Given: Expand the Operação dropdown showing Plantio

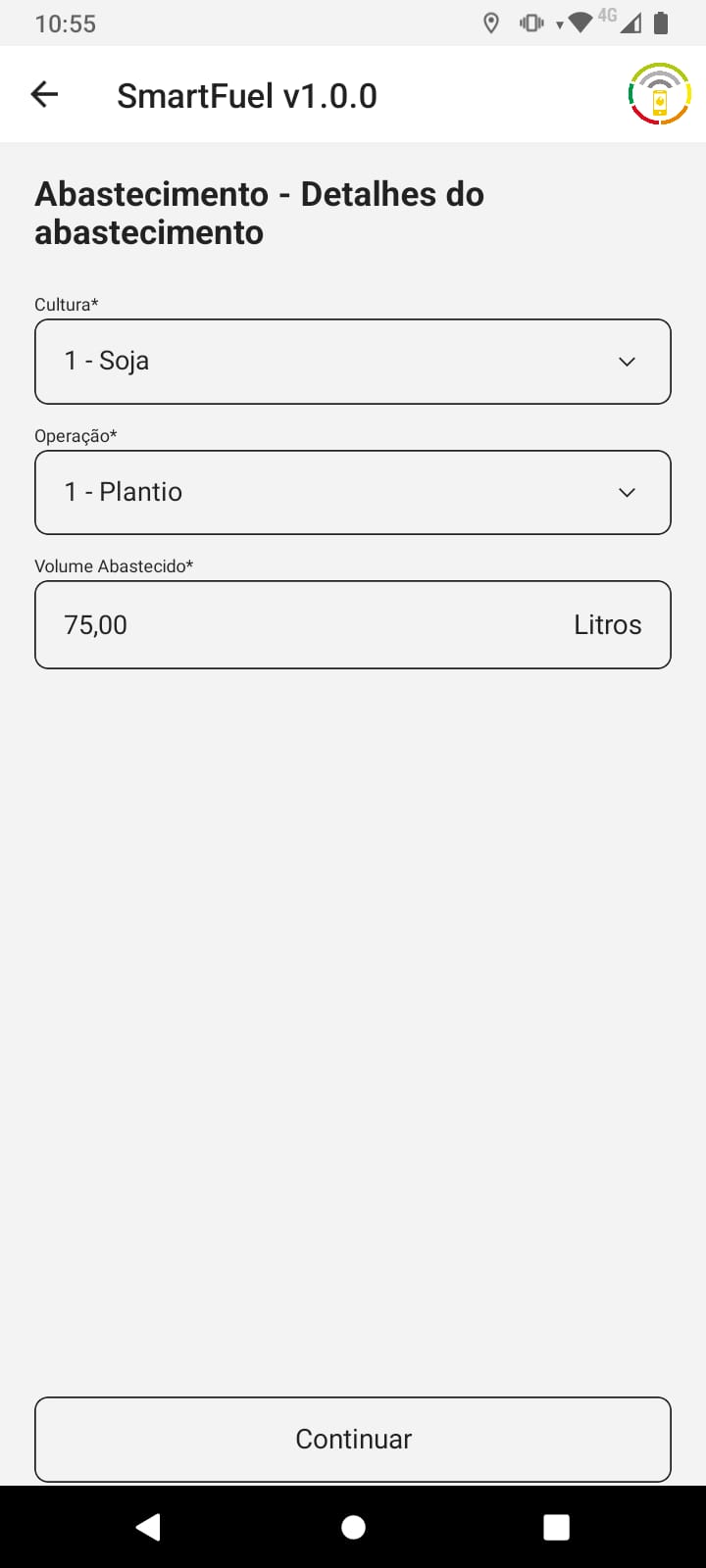Looking at the screenshot, I should pyautogui.click(x=353, y=492).
